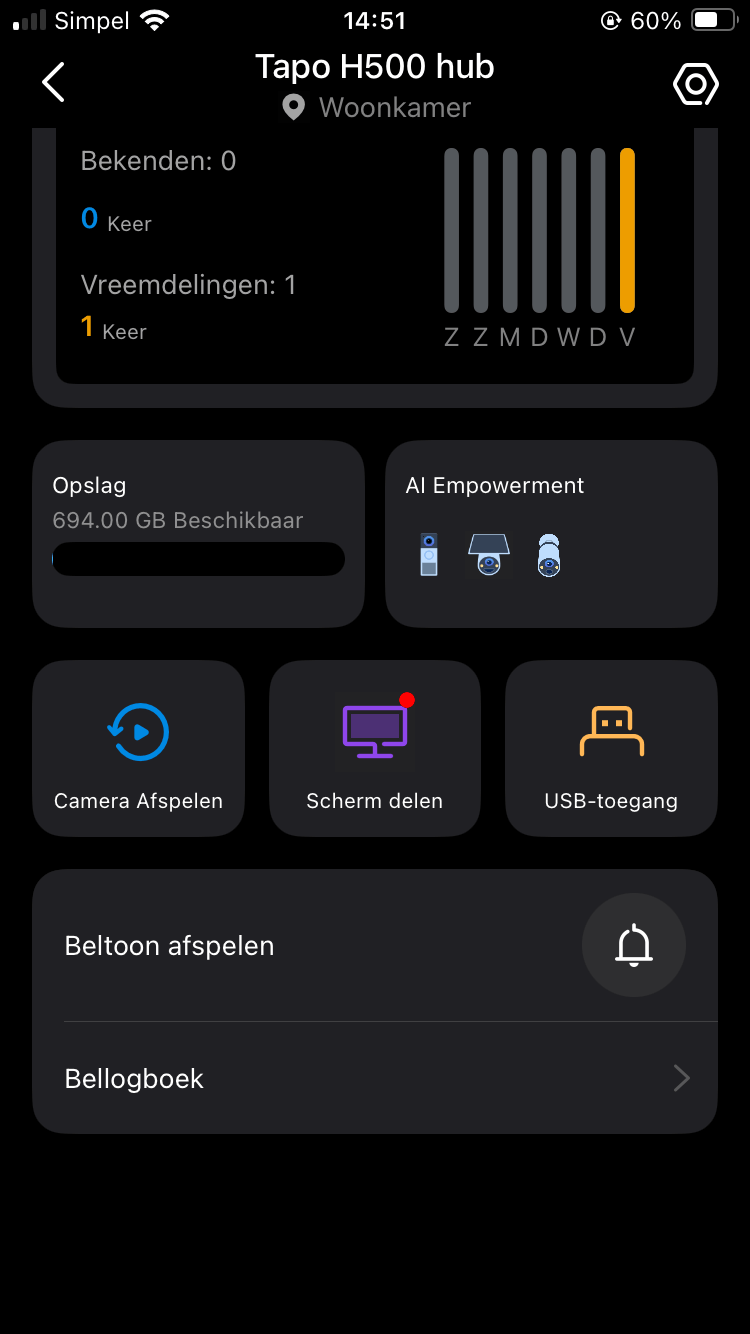
Task: Open USB-toegang
Action: [611, 748]
